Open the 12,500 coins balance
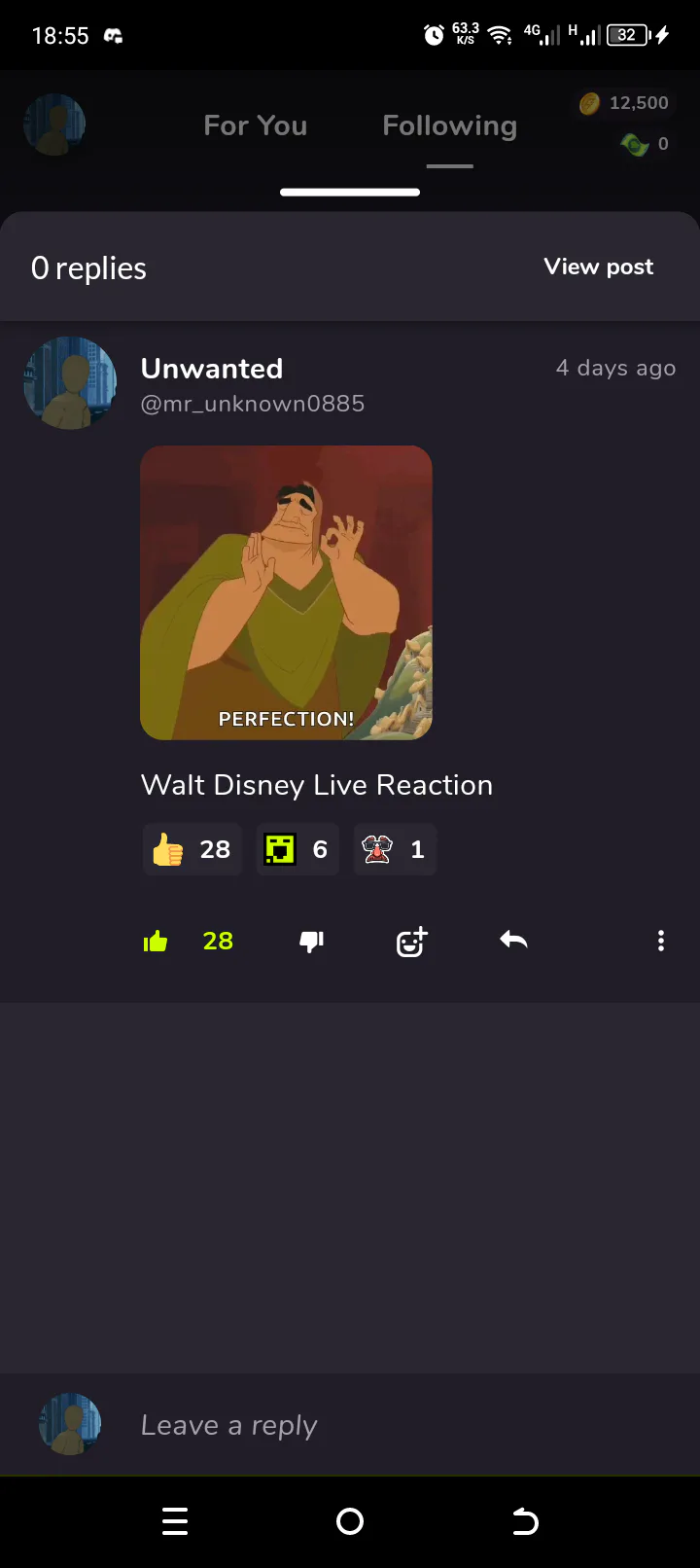This screenshot has width=700, height=1568. pos(624,103)
